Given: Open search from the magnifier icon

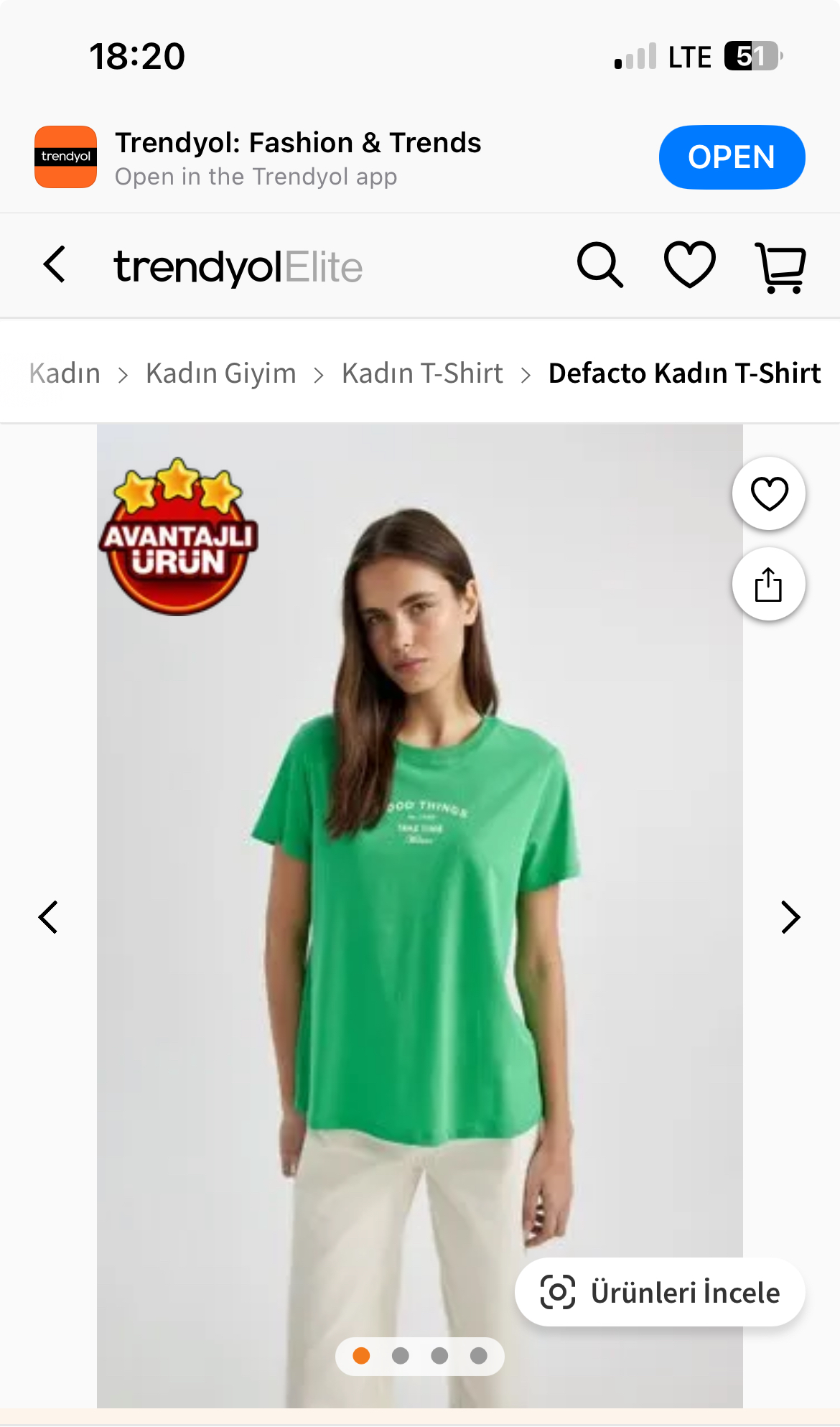Looking at the screenshot, I should click(600, 265).
